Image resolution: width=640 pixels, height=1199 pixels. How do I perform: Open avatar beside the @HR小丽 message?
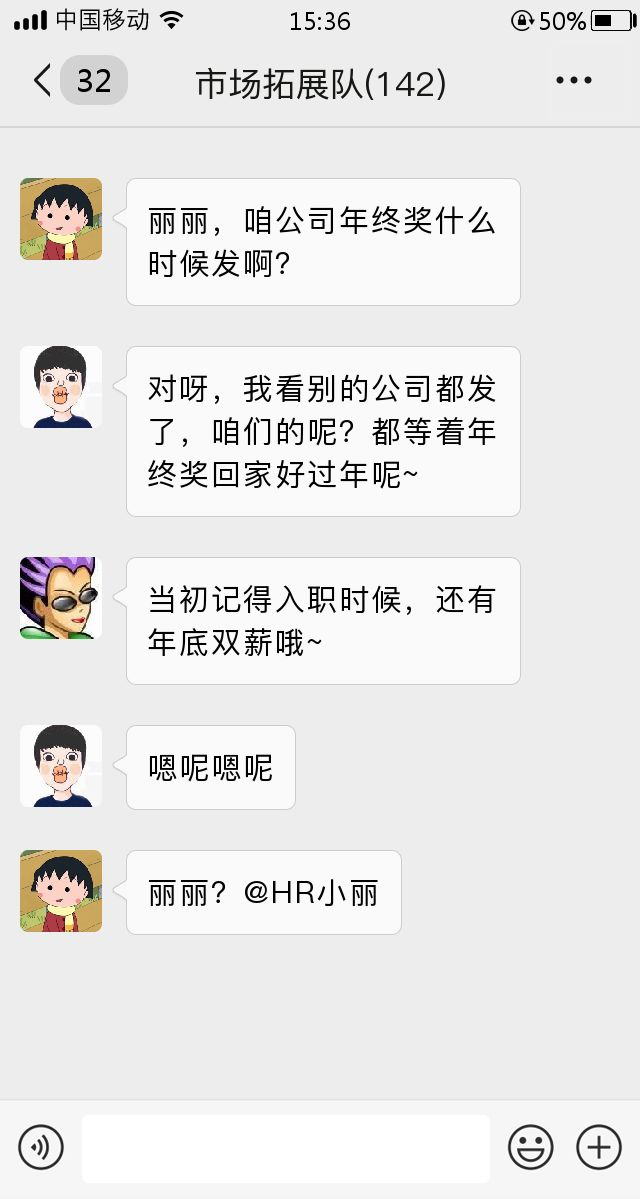(61, 891)
